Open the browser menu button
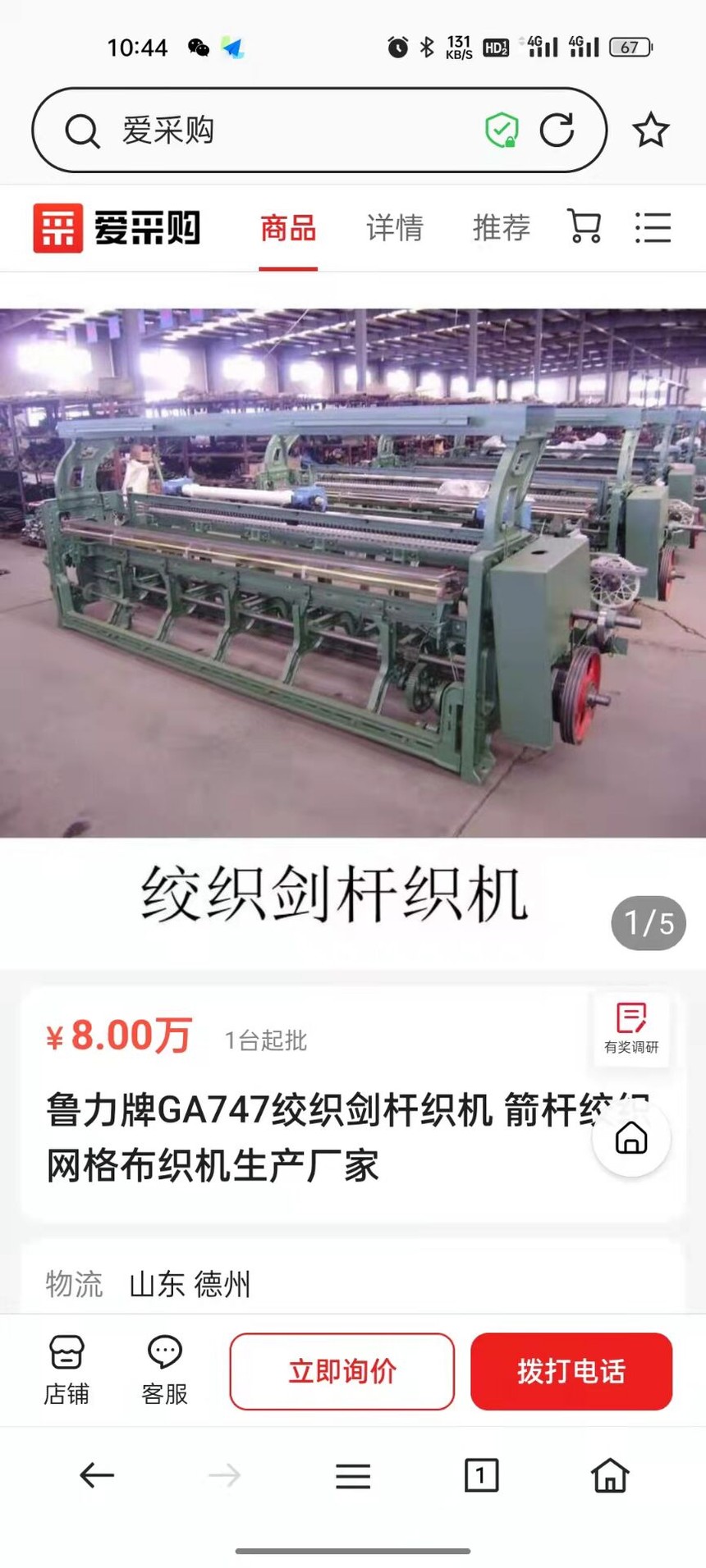This screenshot has width=706, height=1568. click(353, 1475)
